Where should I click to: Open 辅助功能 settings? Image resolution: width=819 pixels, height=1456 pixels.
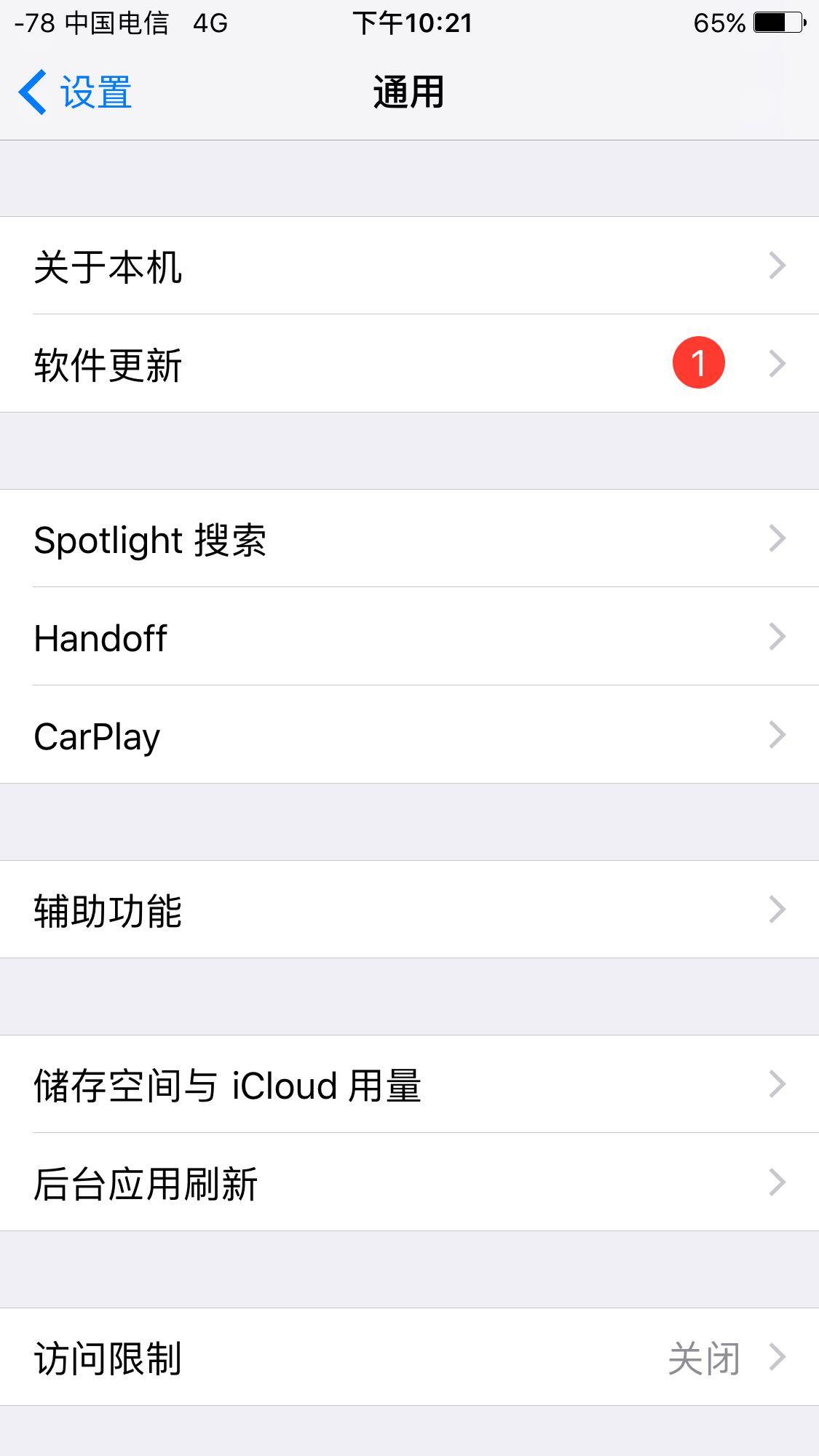point(409,910)
